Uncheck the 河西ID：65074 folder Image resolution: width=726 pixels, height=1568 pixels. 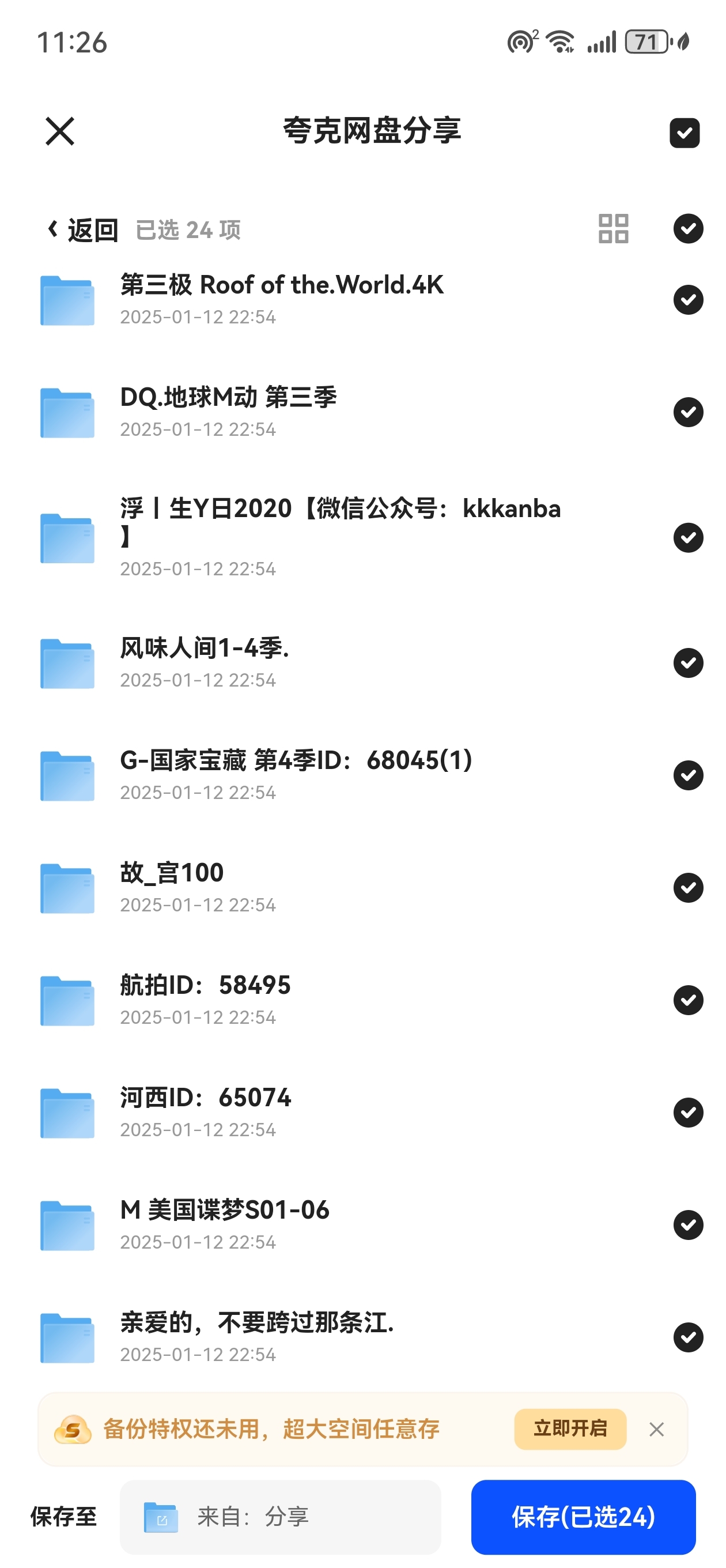click(x=689, y=1113)
